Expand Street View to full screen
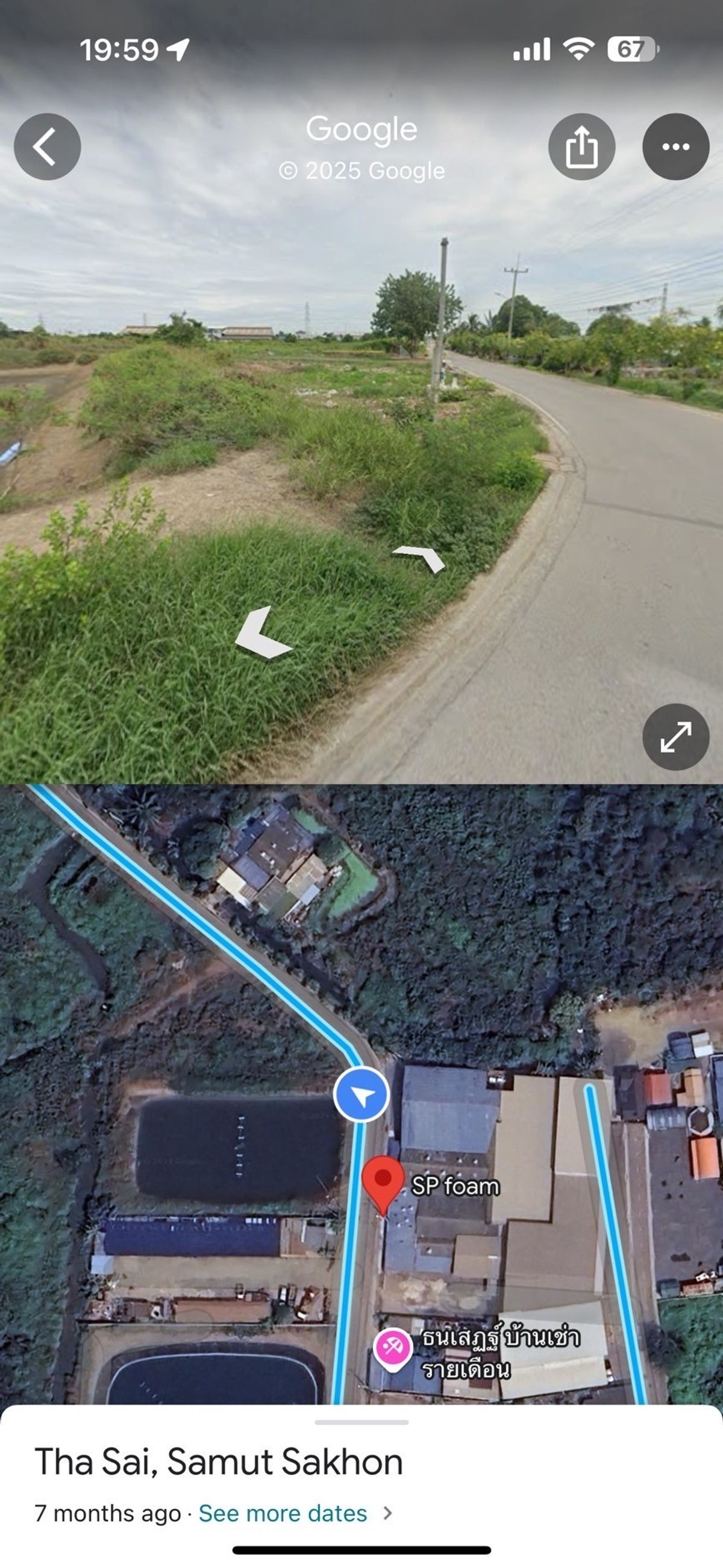The width and height of the screenshot is (723, 1568). point(676,737)
